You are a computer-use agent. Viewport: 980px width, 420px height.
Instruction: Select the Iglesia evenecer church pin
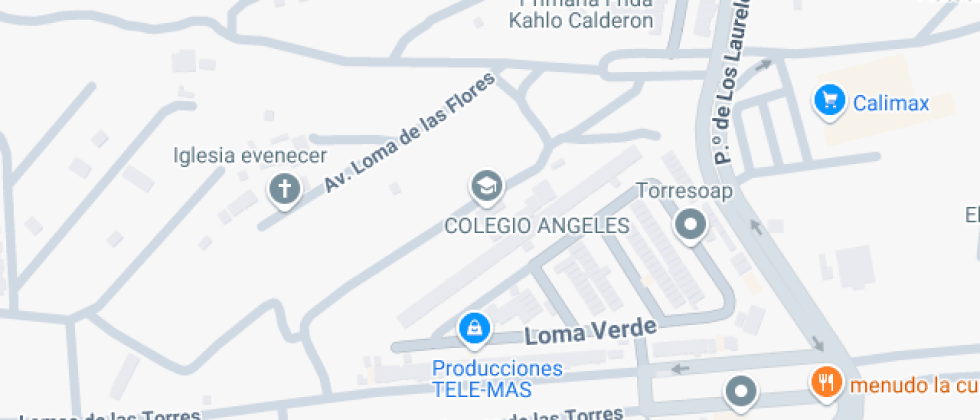pyautogui.click(x=285, y=189)
